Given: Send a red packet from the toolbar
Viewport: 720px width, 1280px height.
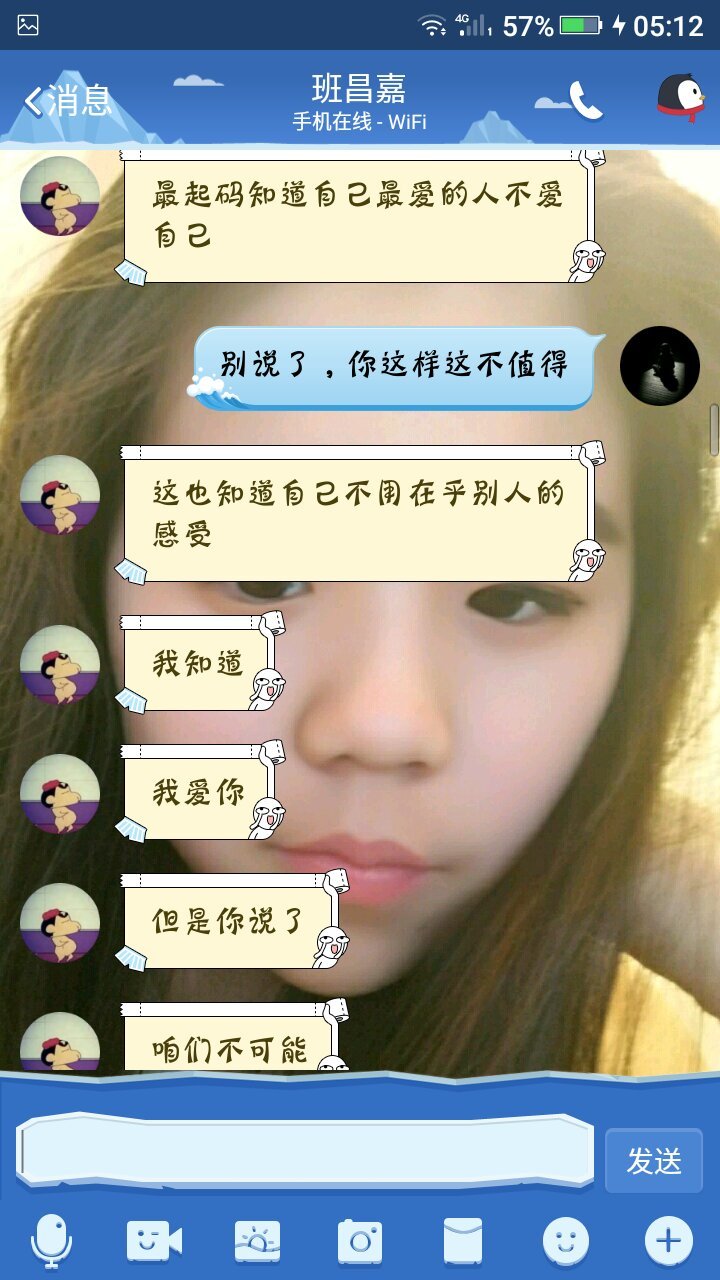Looking at the screenshot, I should 463,1242.
